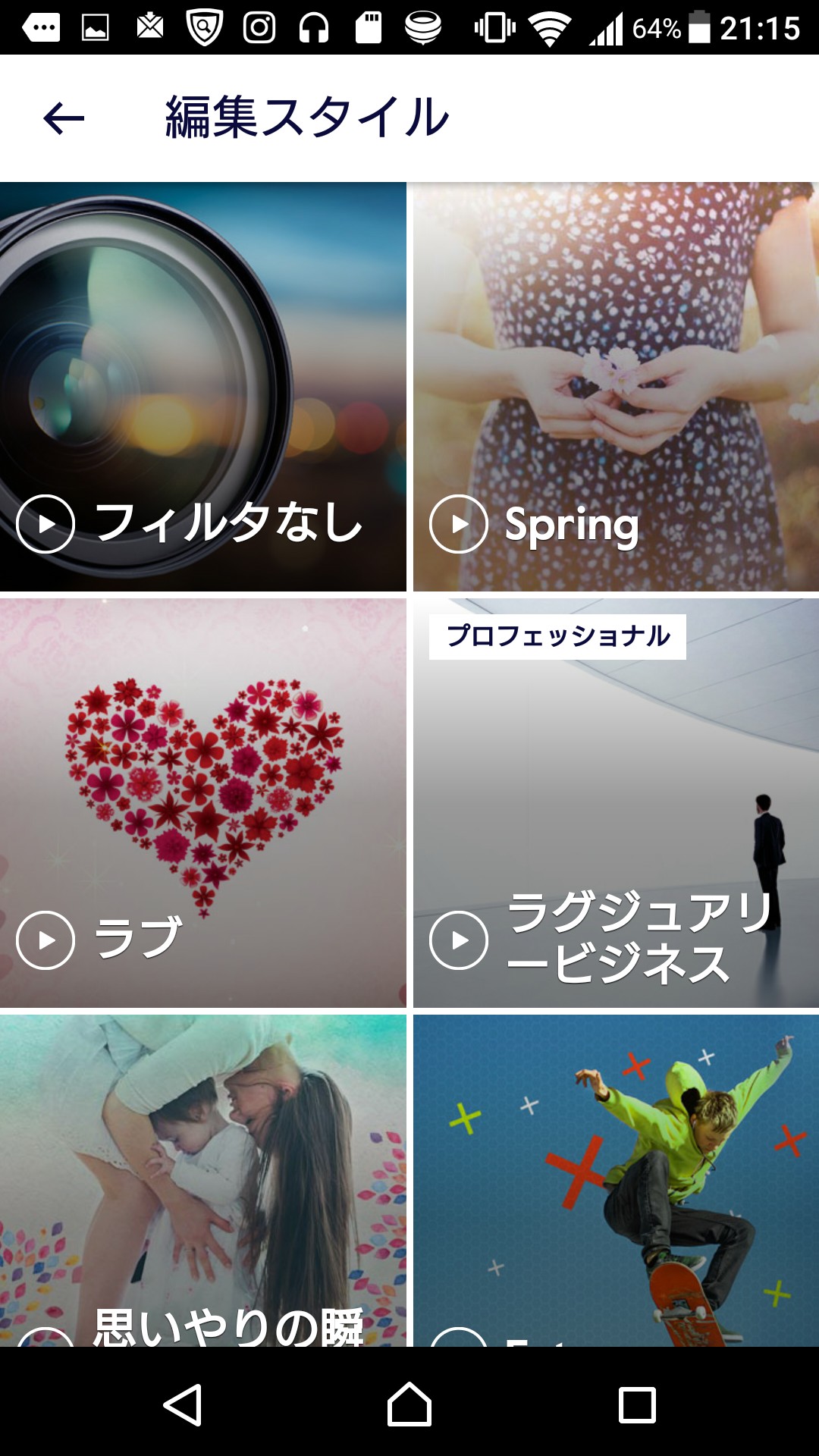Show recent apps via the square button
The height and width of the screenshot is (1456, 819).
[x=637, y=1404]
